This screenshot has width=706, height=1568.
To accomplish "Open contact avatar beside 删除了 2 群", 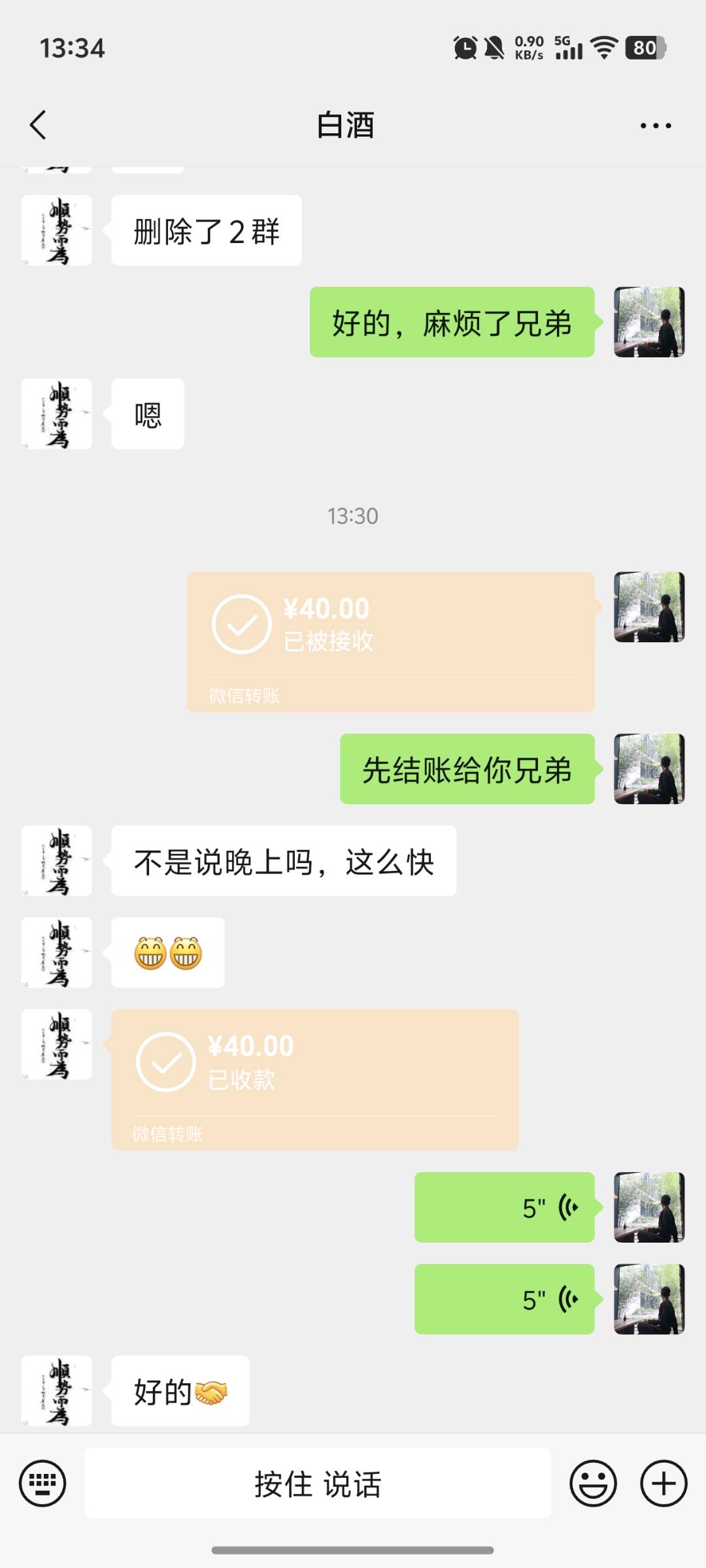I will pyautogui.click(x=57, y=230).
